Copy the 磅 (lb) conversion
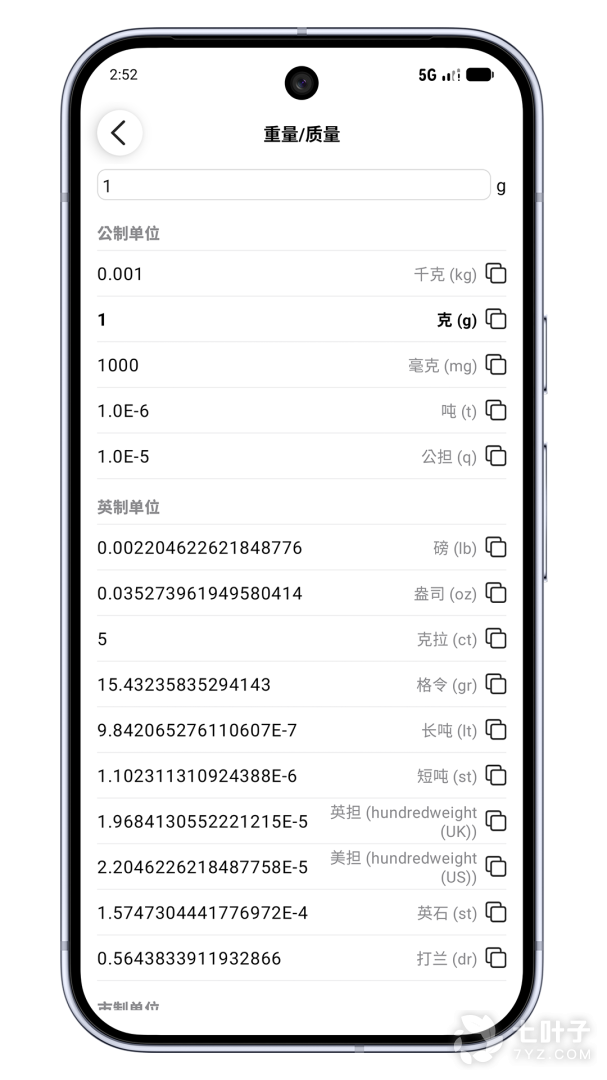Screen dimensions: 607x1080 pos(496,548)
